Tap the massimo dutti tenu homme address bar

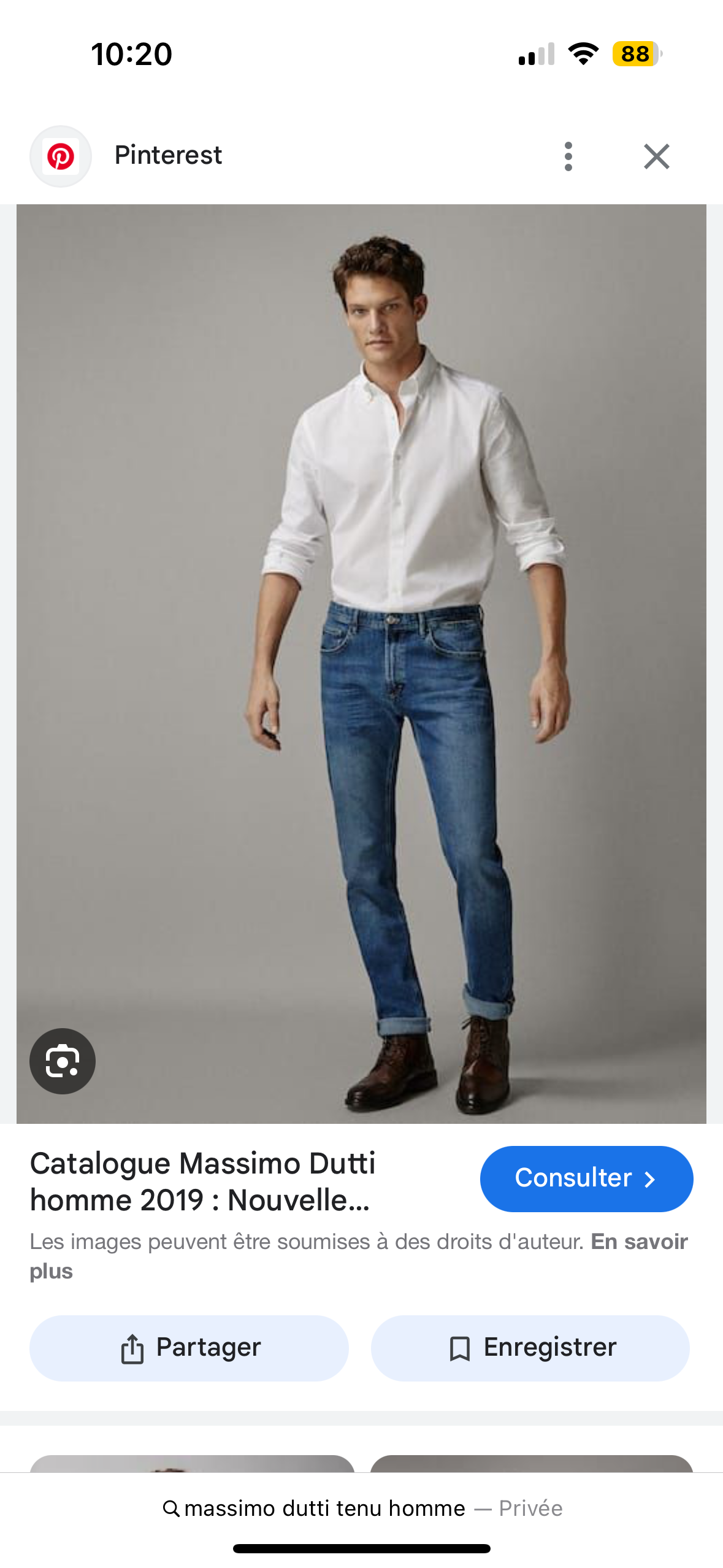(362, 1508)
